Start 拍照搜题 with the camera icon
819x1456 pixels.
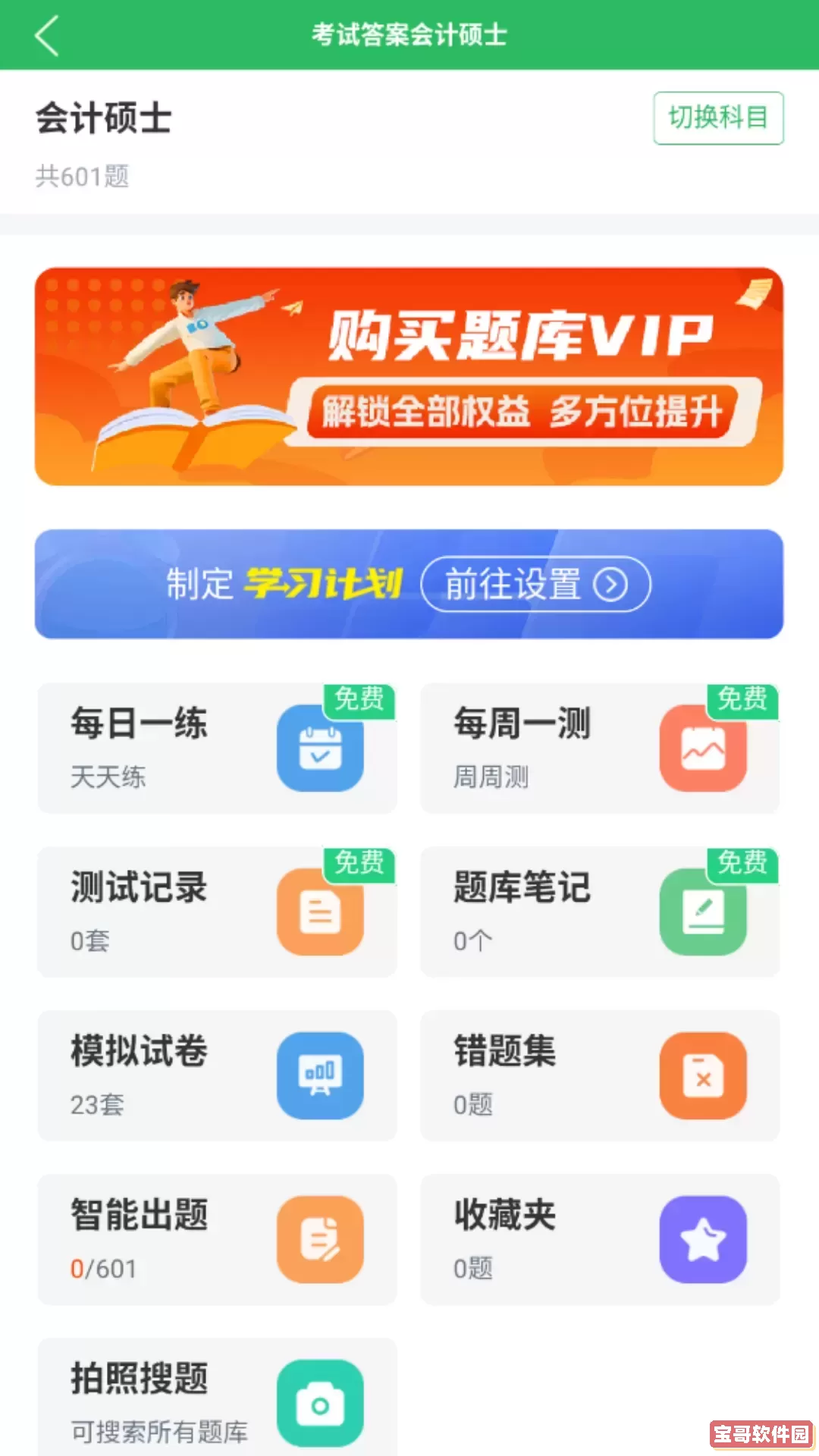pyautogui.click(x=322, y=1401)
